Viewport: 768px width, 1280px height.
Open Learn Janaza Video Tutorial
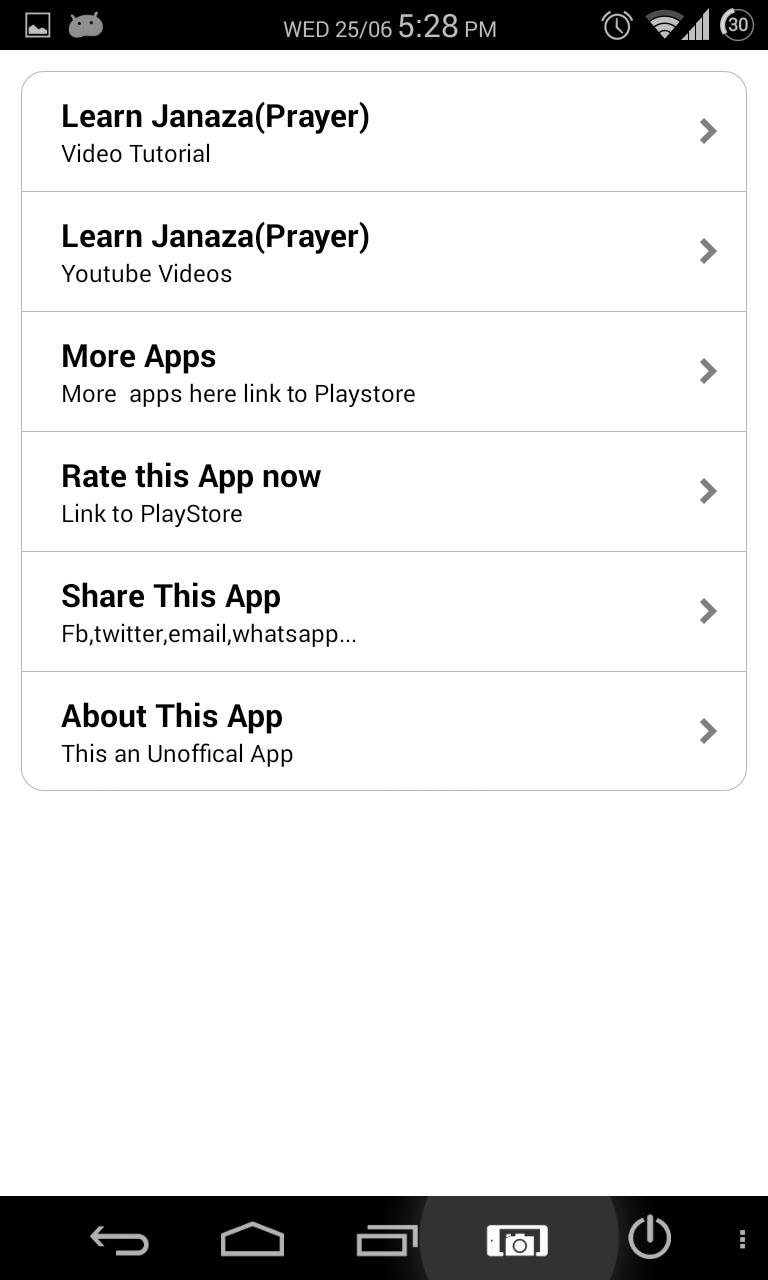[384, 132]
